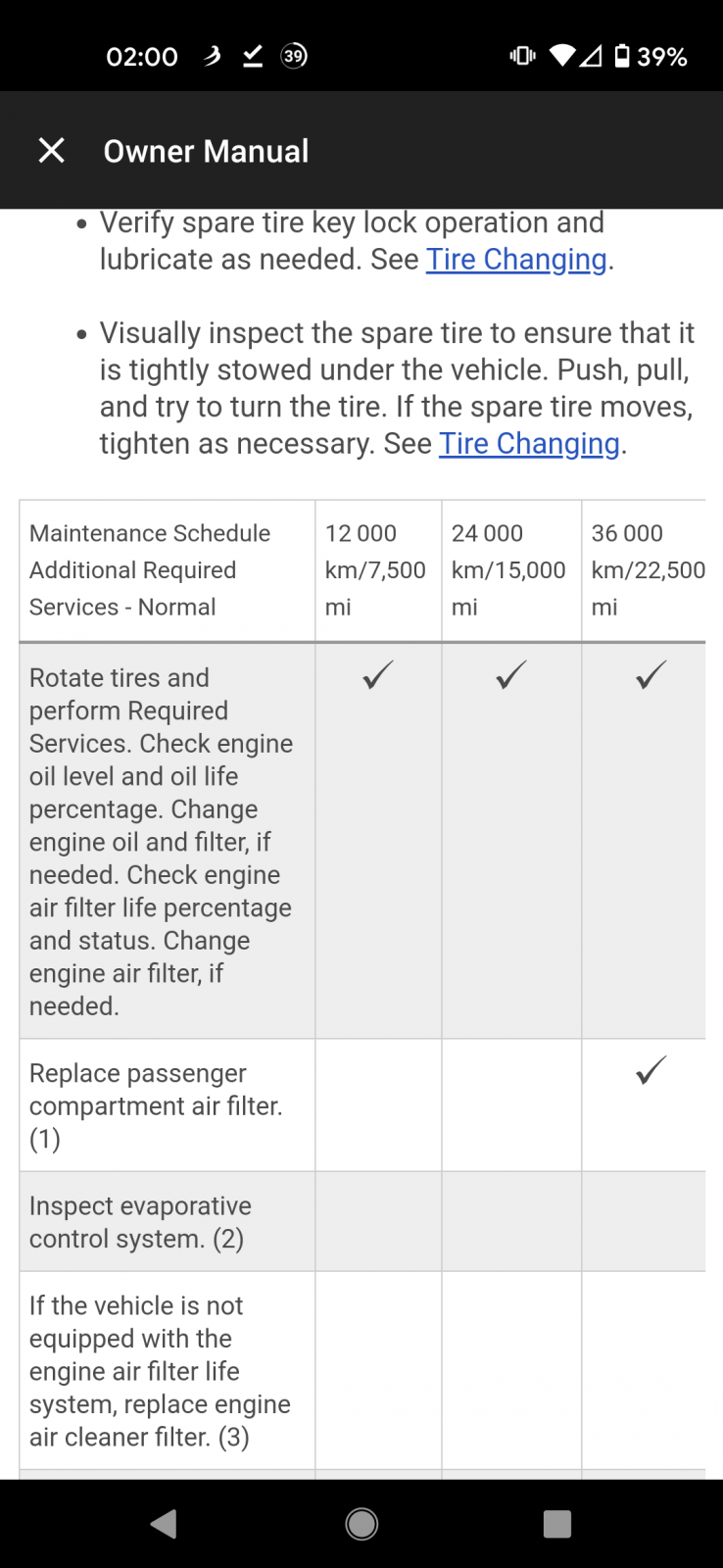723x1568 pixels.
Task: Go to home screen via navigation bar
Action: [361, 1524]
